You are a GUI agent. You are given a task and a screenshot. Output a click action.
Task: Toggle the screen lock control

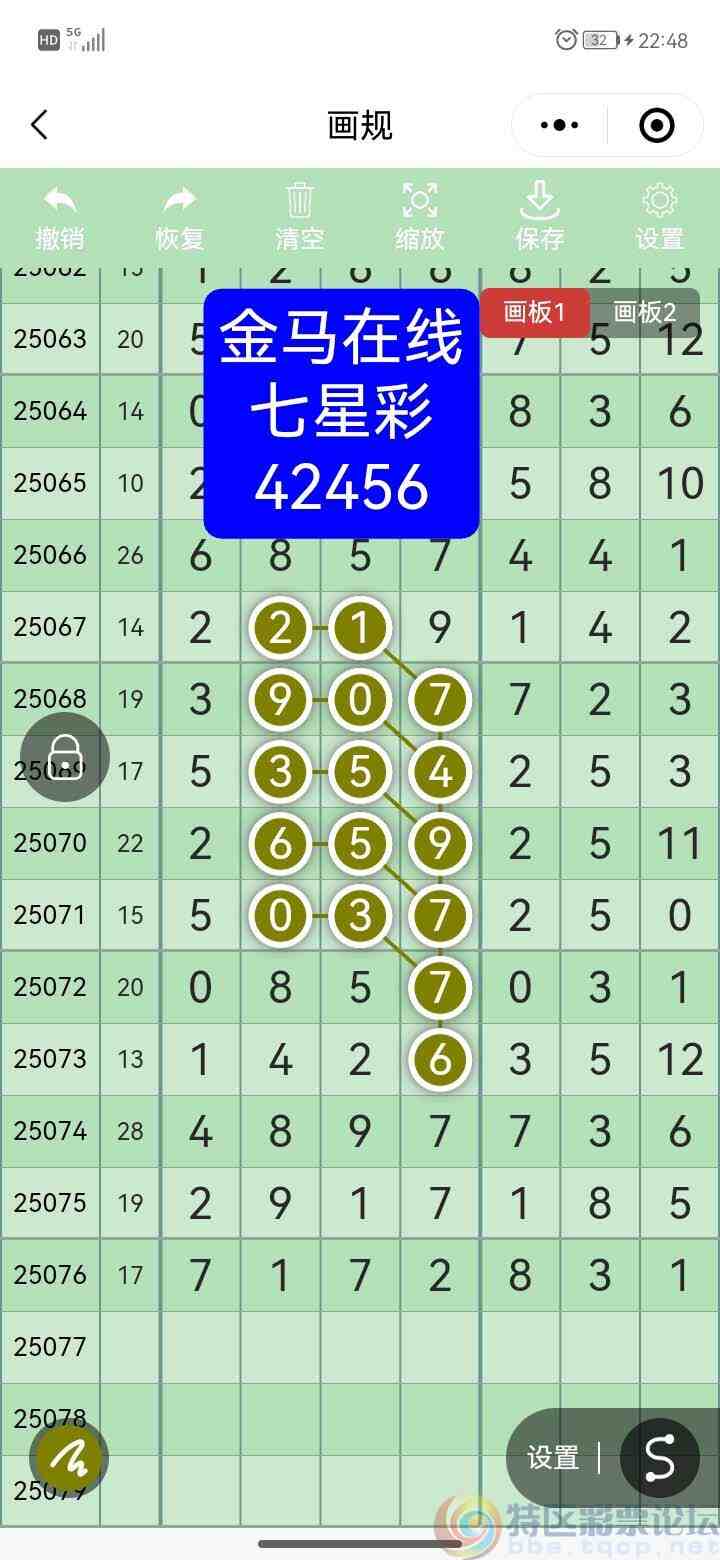(x=63, y=757)
